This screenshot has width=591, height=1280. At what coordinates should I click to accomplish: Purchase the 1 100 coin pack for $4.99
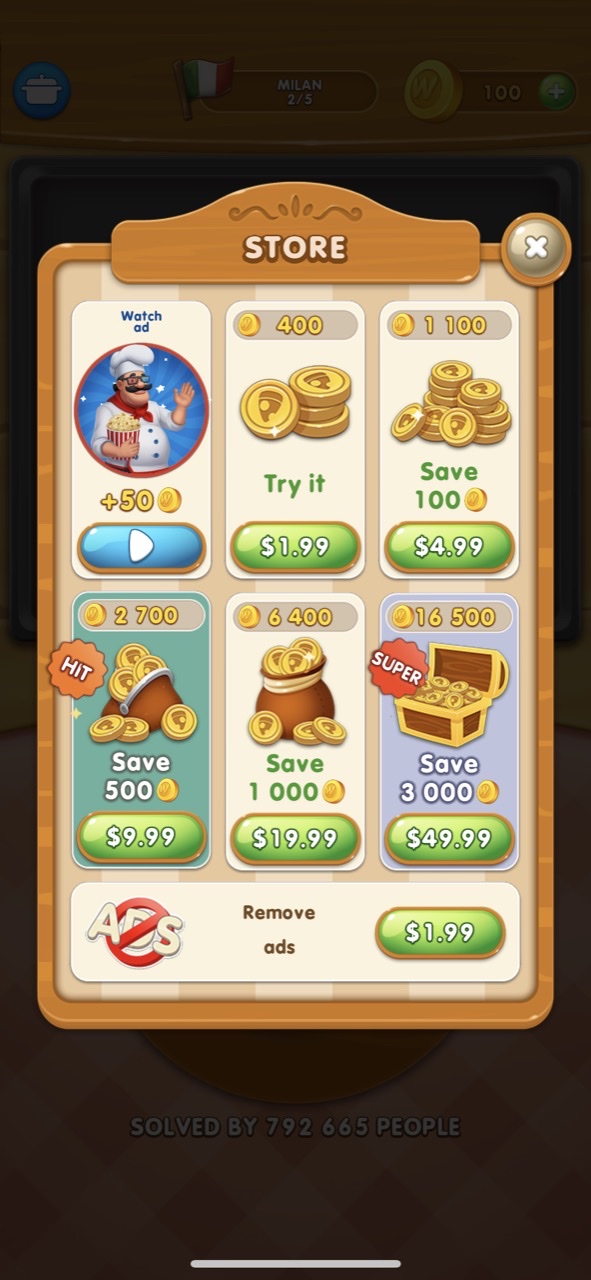pyautogui.click(x=449, y=547)
